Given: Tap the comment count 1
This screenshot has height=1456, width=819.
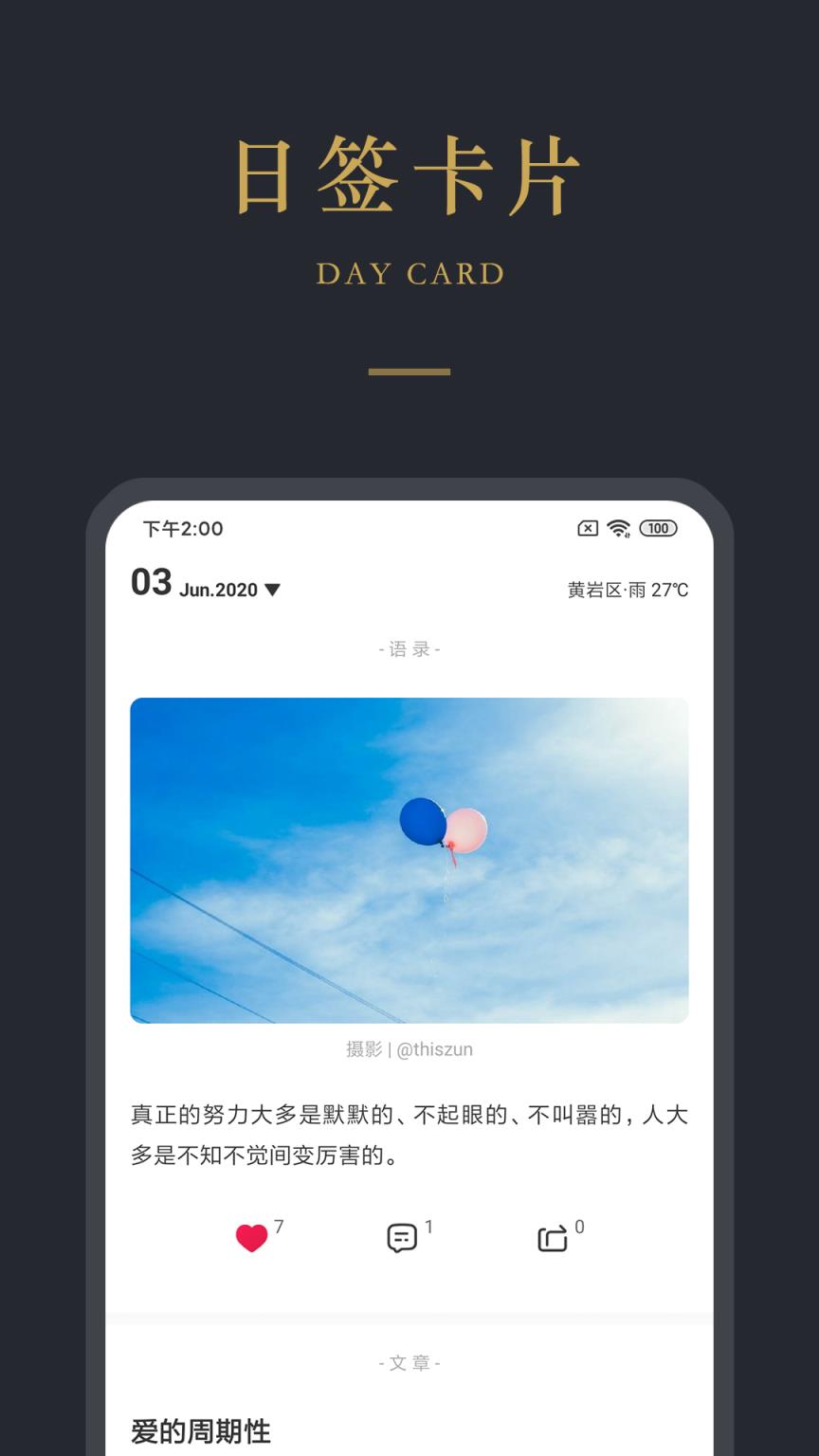Looking at the screenshot, I should tap(429, 1226).
